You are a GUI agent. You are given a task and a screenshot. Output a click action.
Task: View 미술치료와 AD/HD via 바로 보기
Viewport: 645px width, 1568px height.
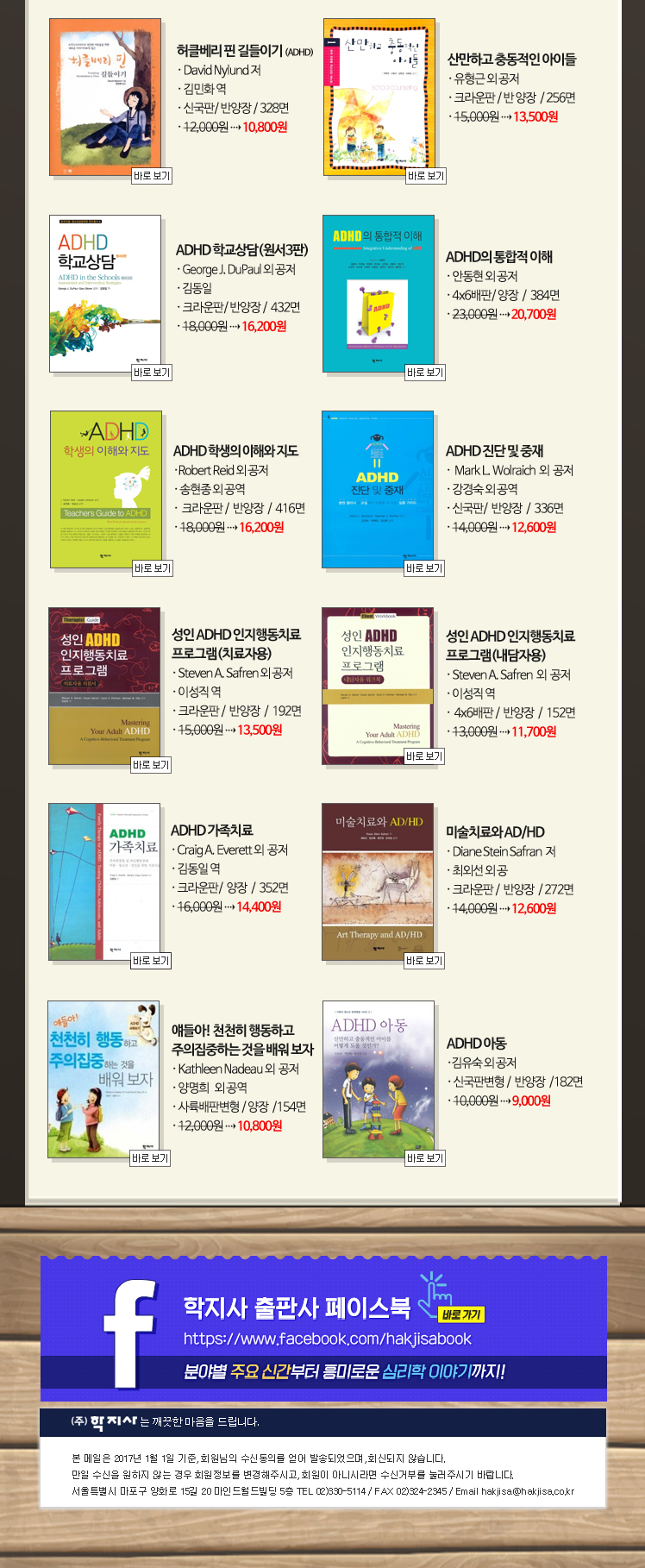424,961
